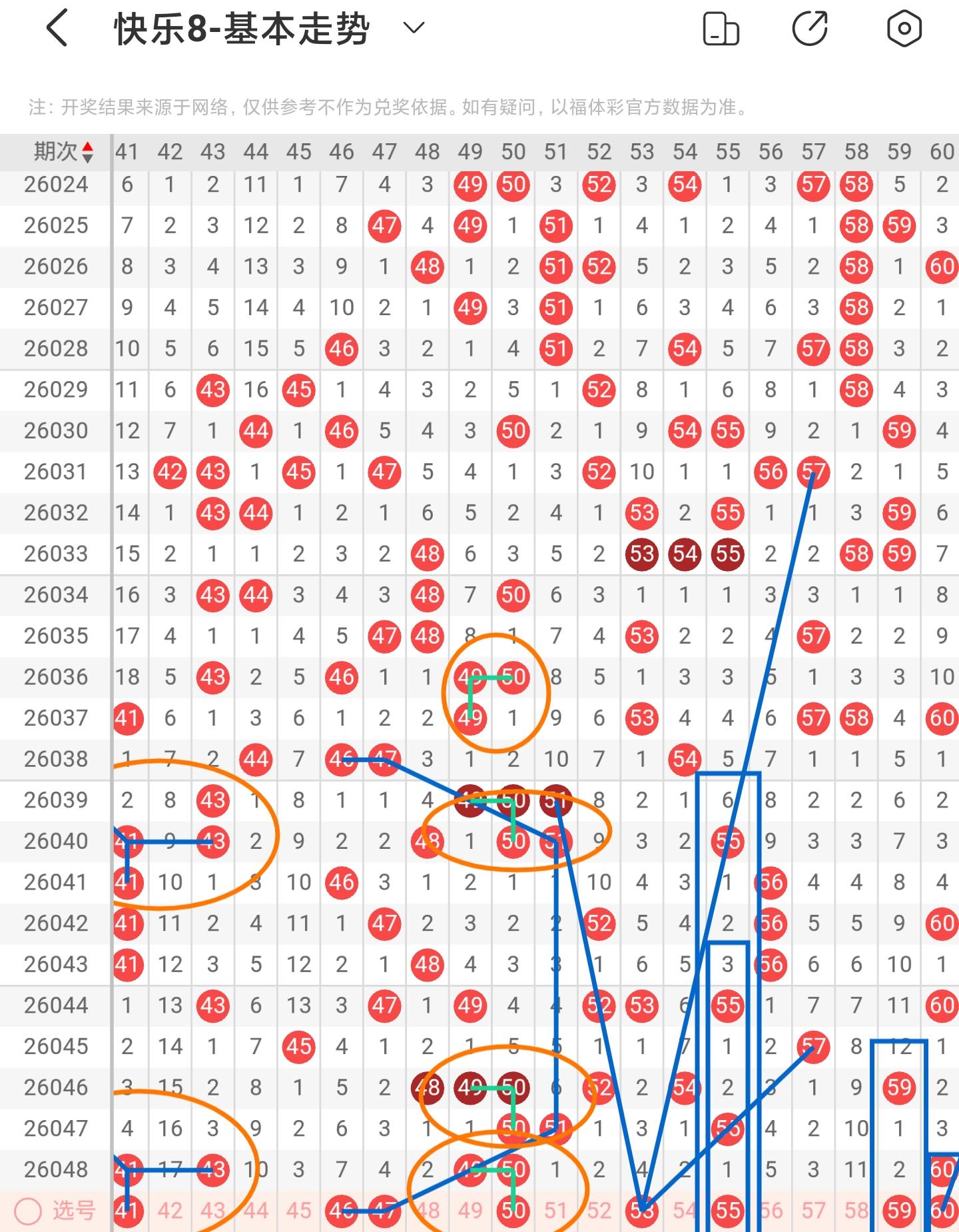Open the hexagon settings icon
Viewport: 959px width, 1232px height.
pyautogui.click(x=904, y=29)
